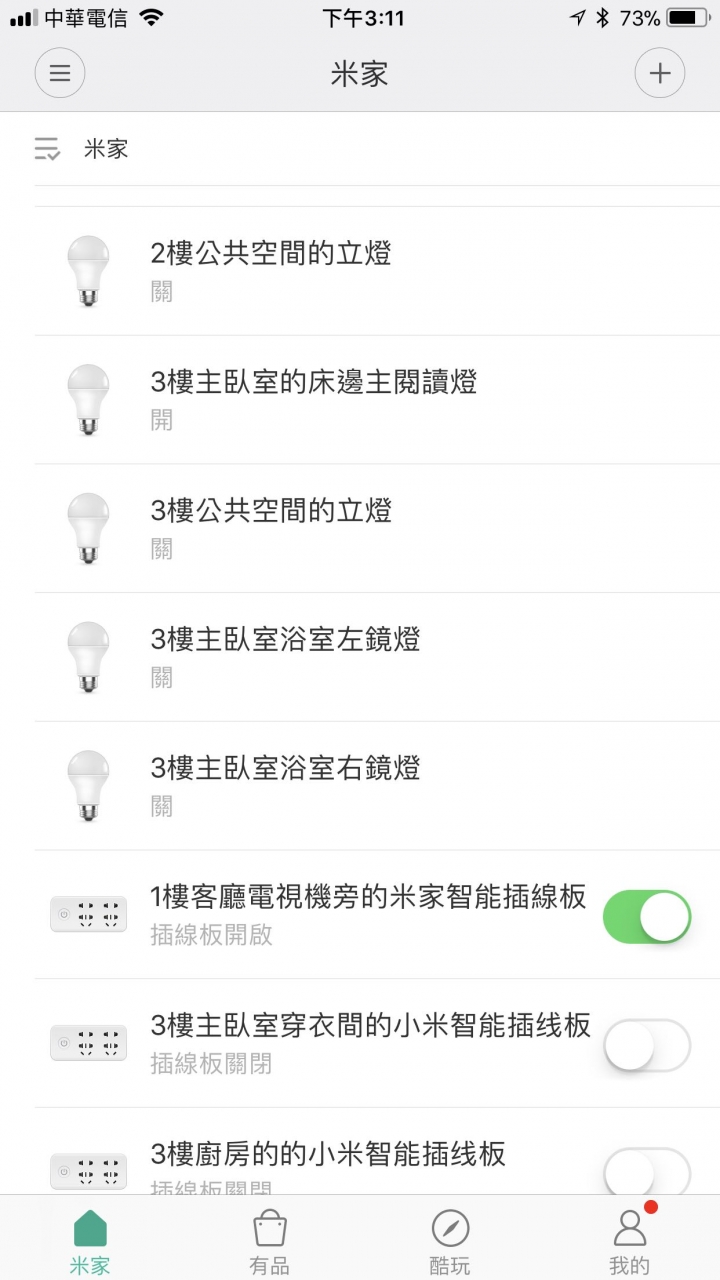Open 3樓主臥室浴室左鏡燈 device

click(377, 657)
